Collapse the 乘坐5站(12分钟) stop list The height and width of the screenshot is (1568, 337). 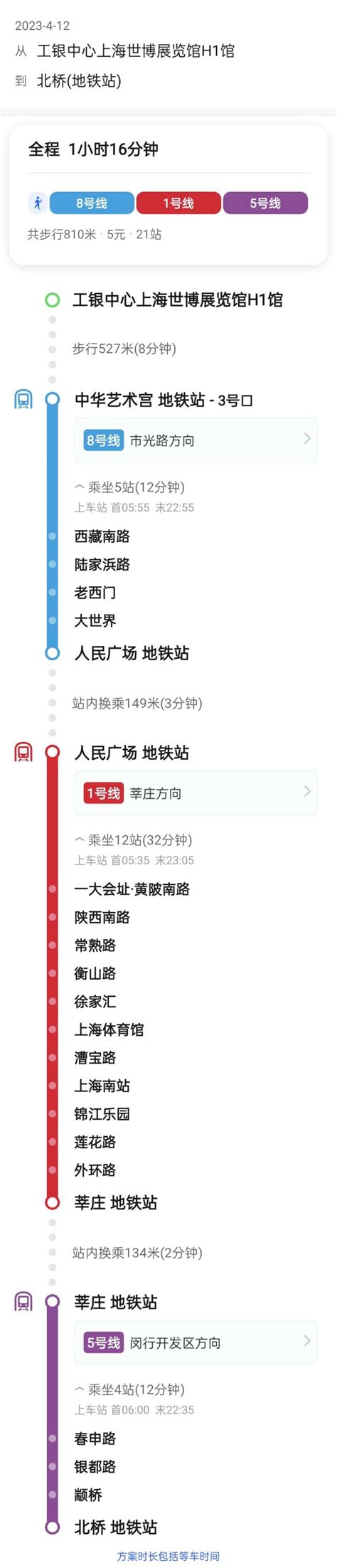(129, 487)
